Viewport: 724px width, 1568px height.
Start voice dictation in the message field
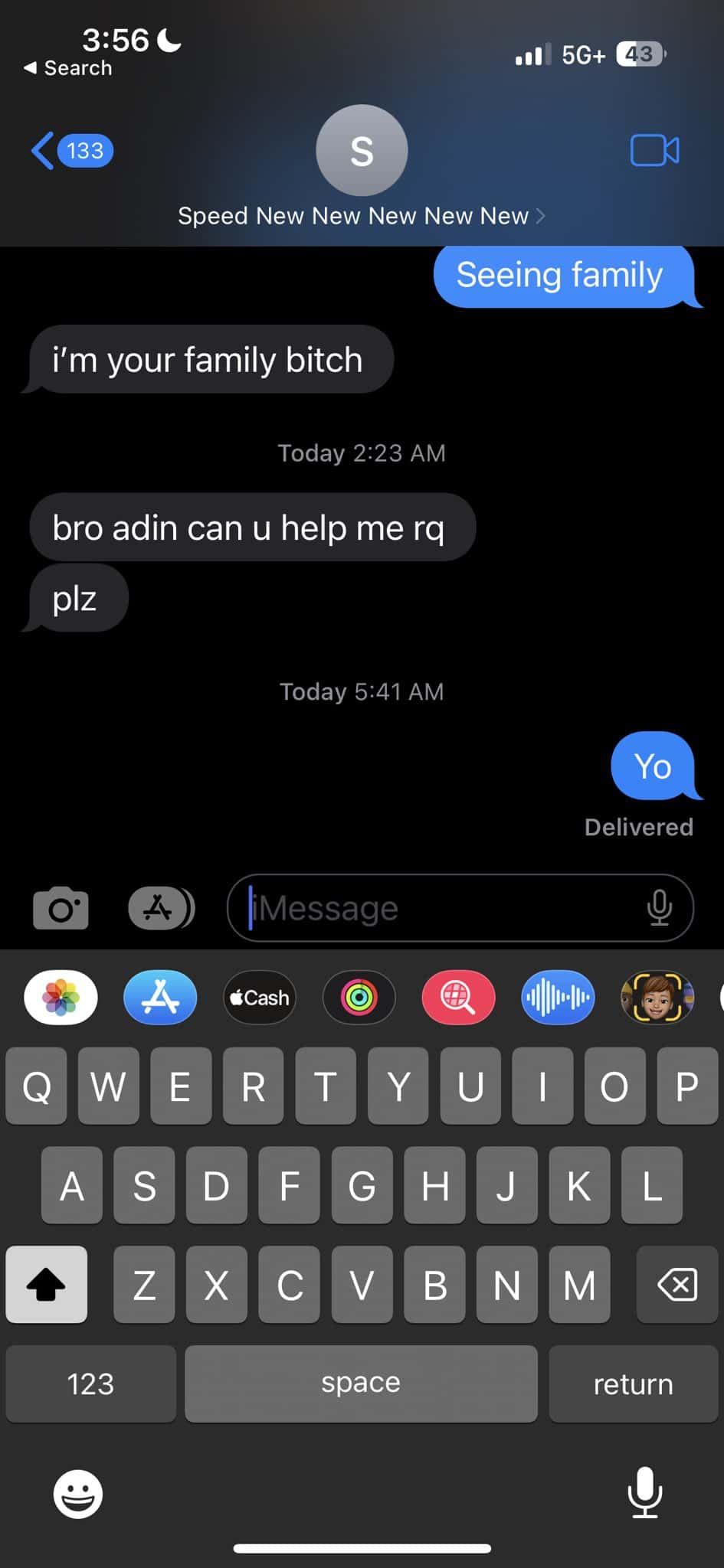[x=660, y=908]
